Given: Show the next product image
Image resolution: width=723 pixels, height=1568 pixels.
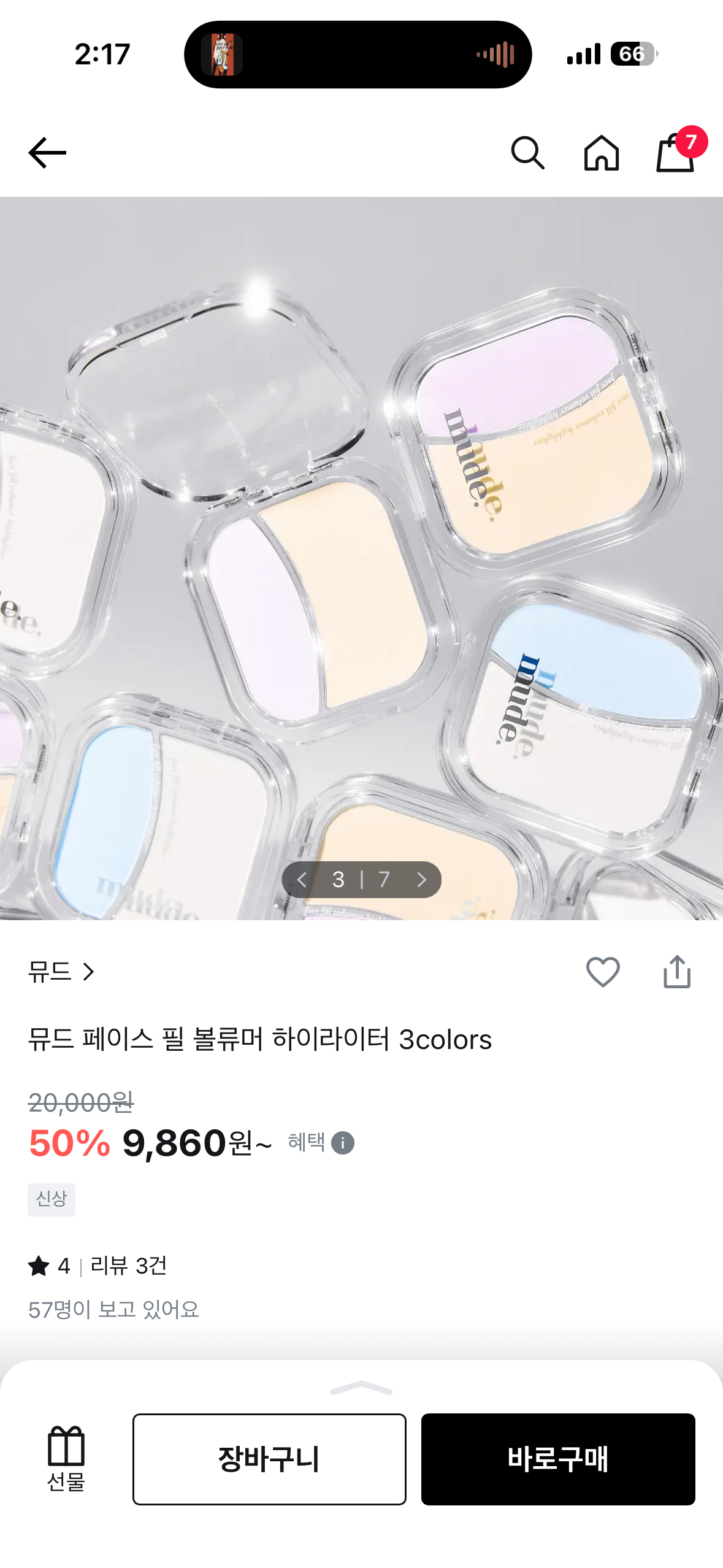Looking at the screenshot, I should point(421,880).
